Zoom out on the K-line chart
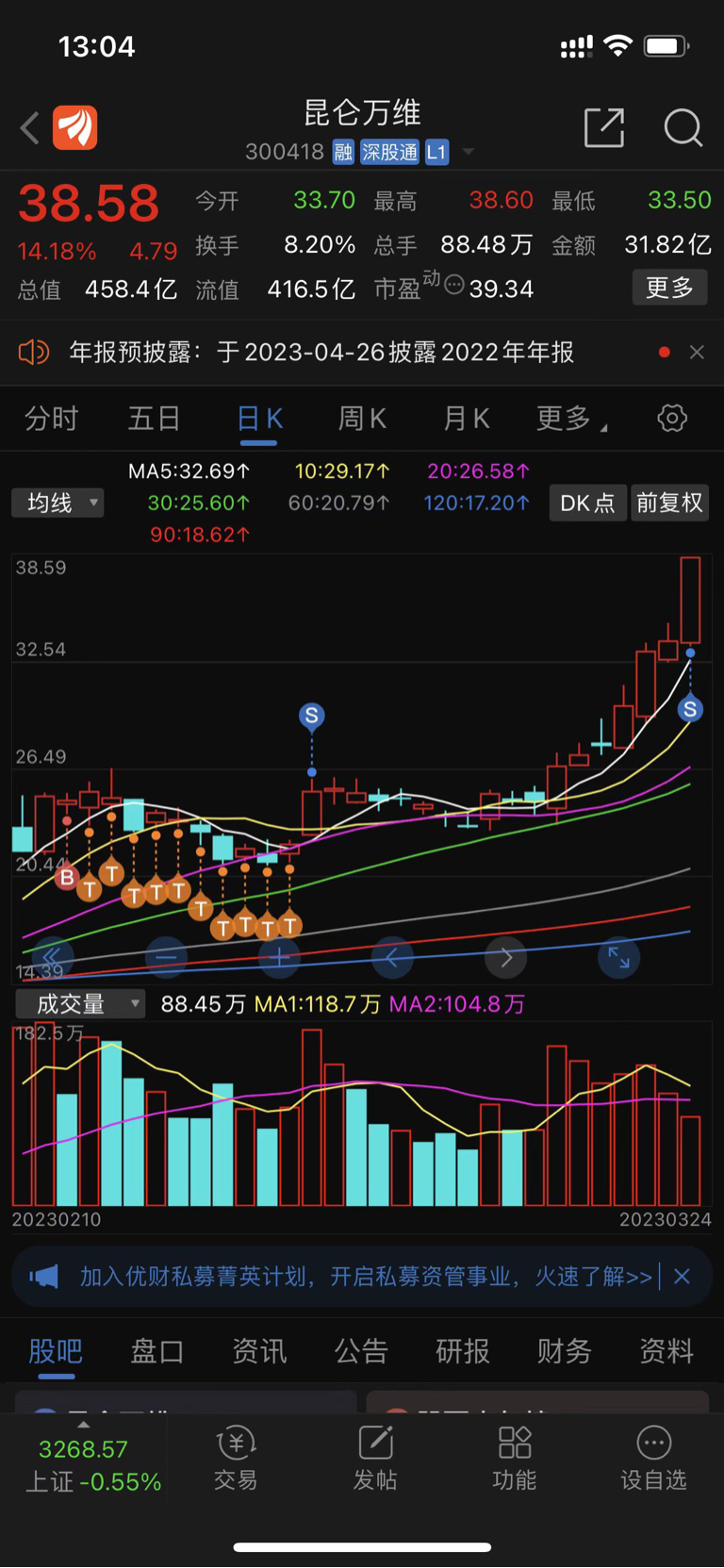This screenshot has height=1568, width=724. tap(167, 958)
